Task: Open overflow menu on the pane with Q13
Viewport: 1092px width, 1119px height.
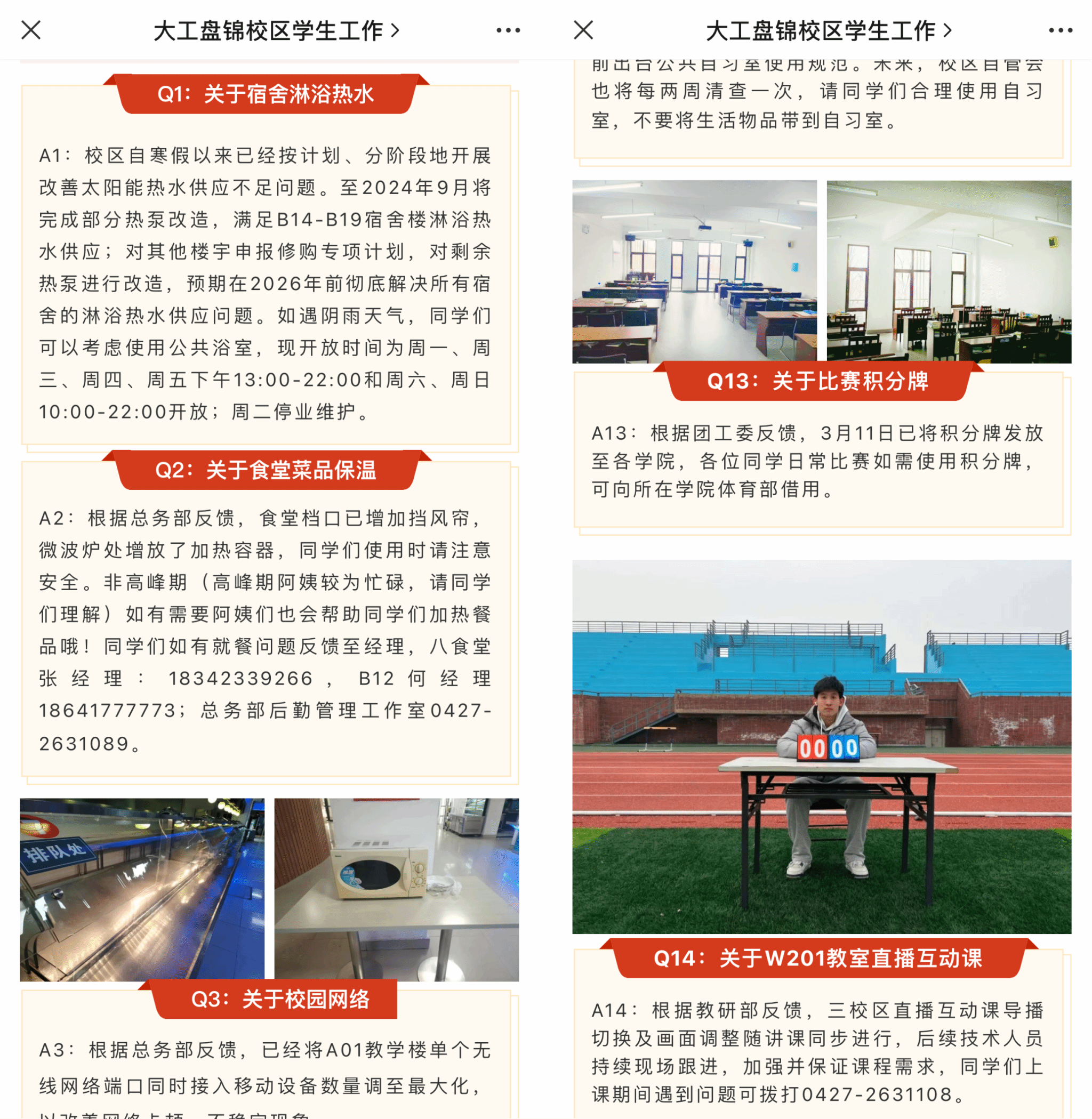Action: coord(1061,30)
